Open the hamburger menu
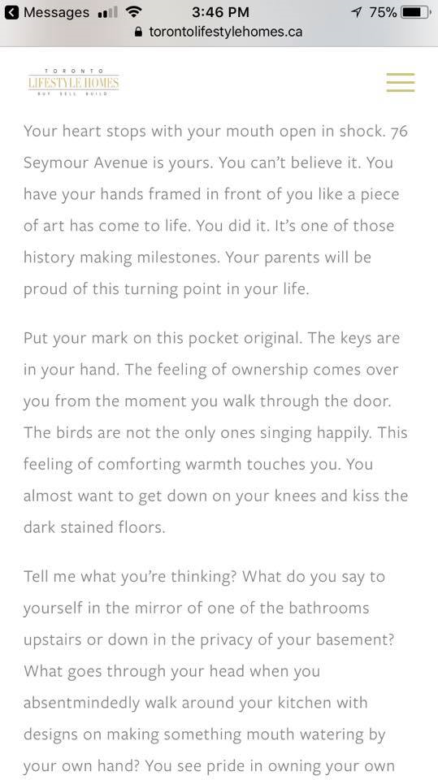The width and height of the screenshot is (438, 780). click(x=400, y=83)
